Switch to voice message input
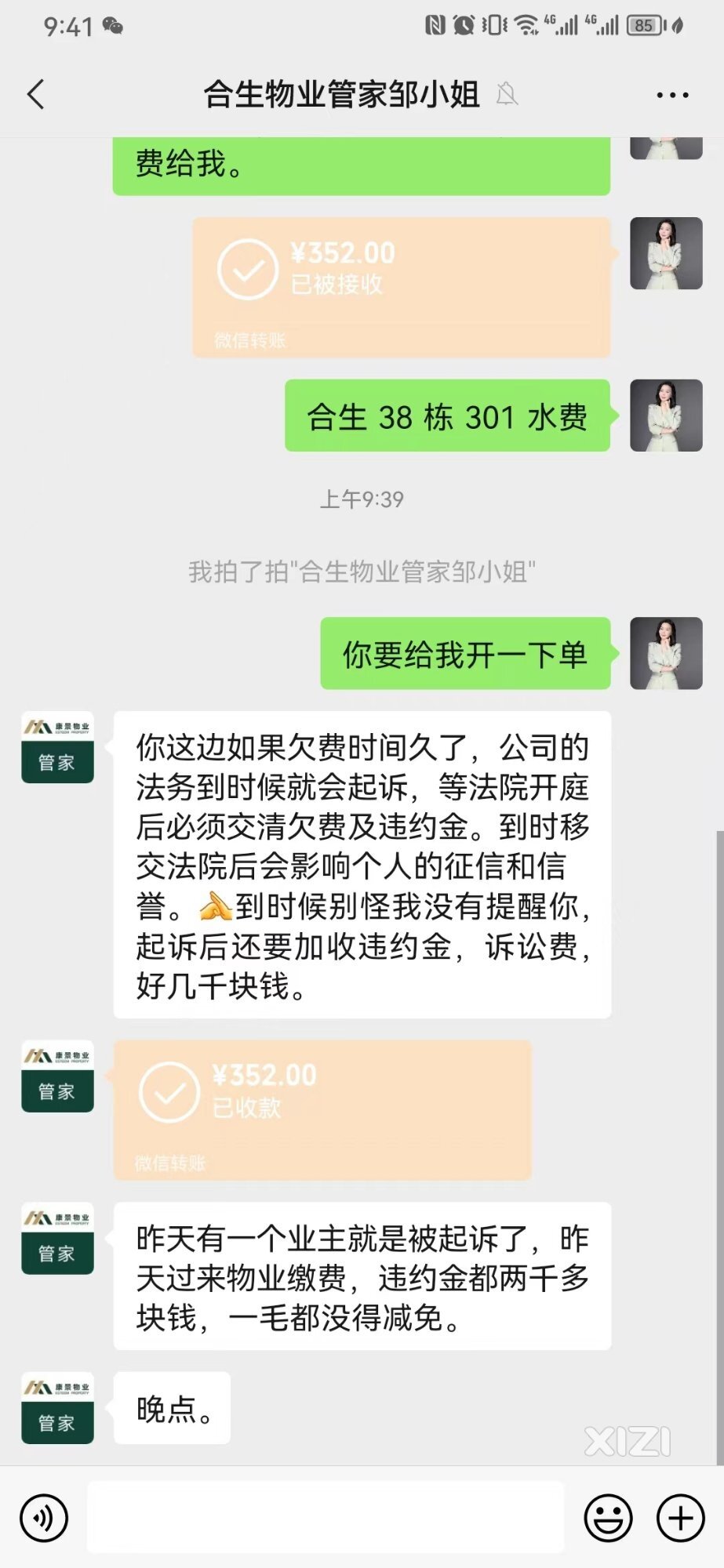The width and height of the screenshot is (724, 1568). [x=44, y=1518]
